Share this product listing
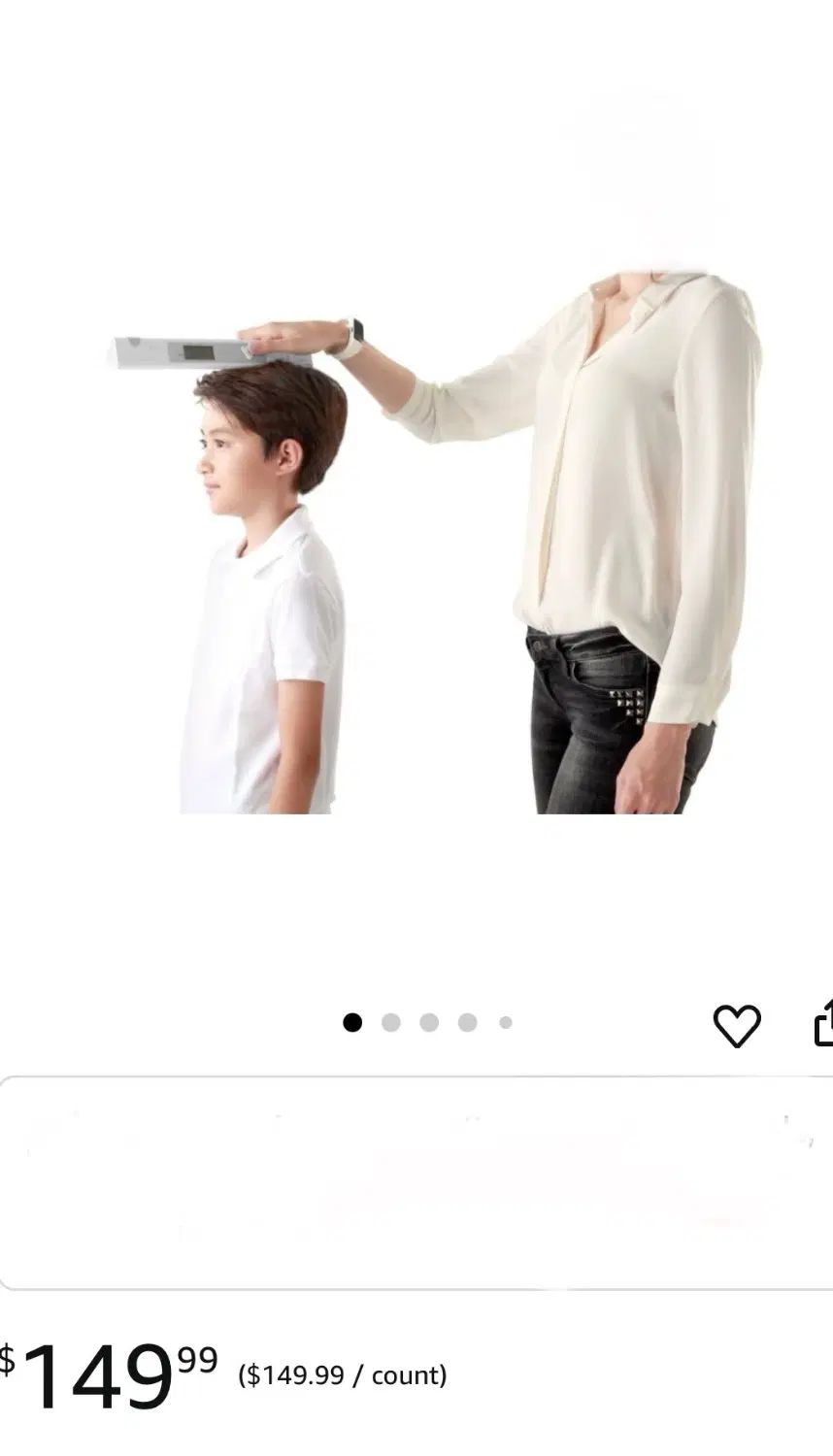The image size is (833, 1456). tap(823, 1024)
